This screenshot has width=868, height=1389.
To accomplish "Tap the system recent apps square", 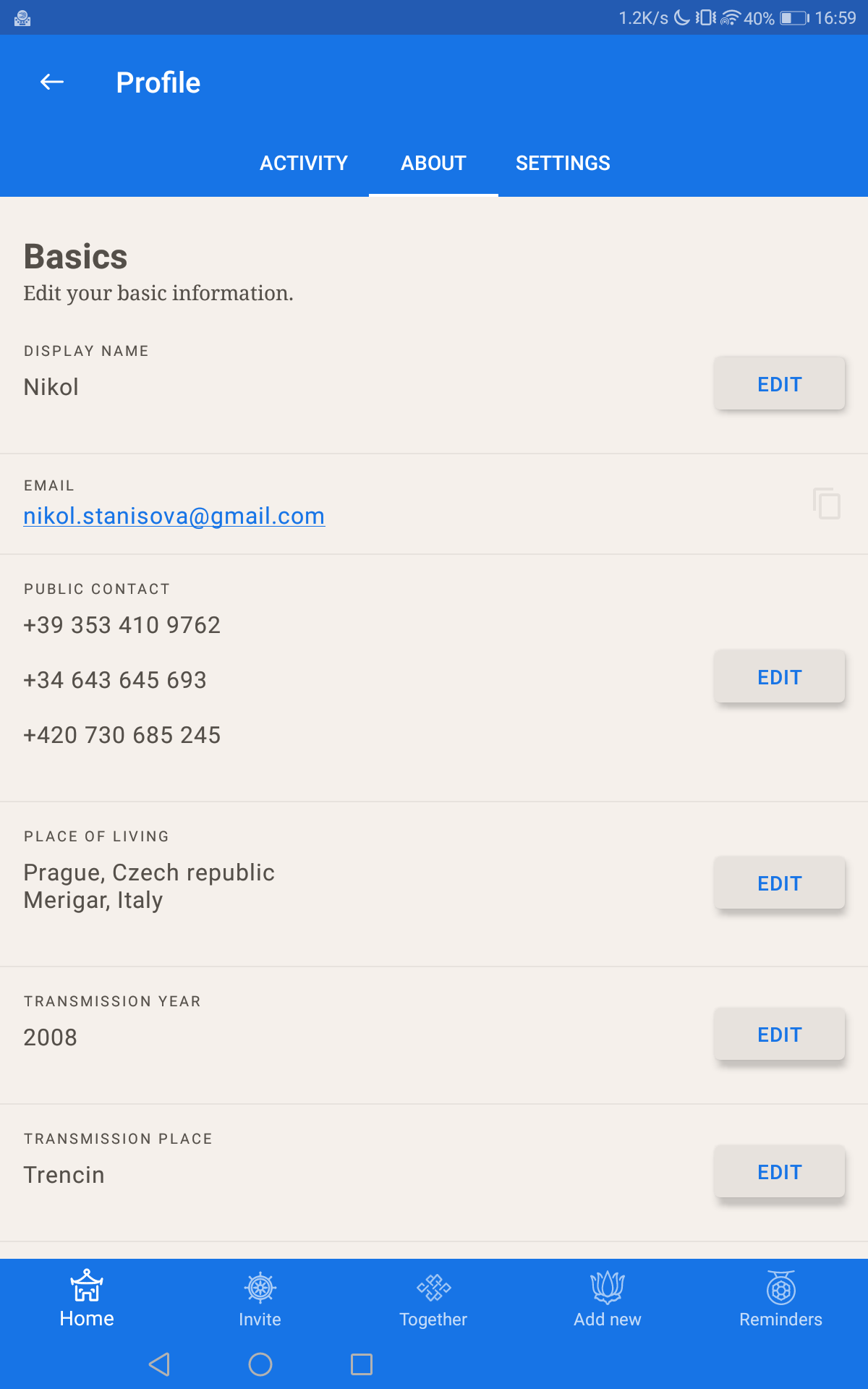I will pos(362,1364).
